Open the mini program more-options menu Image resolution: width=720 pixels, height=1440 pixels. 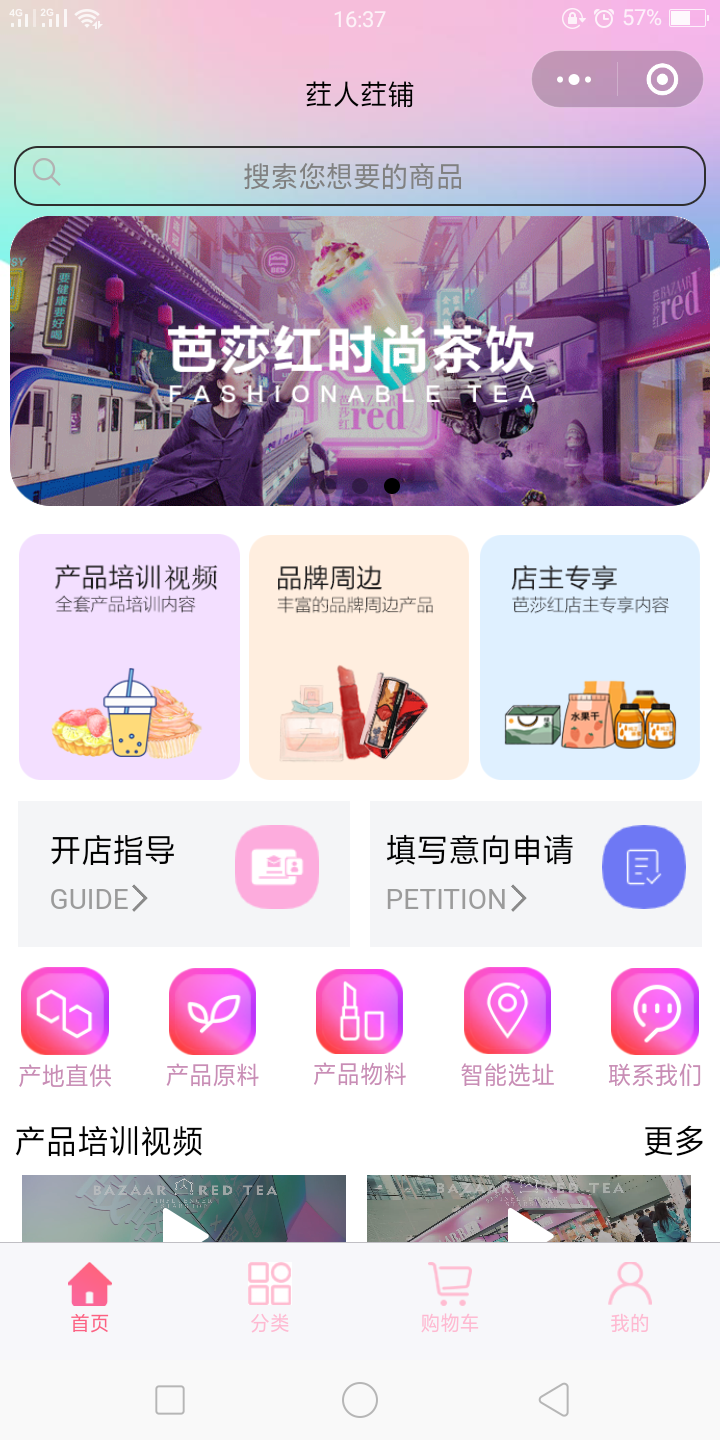tap(574, 79)
